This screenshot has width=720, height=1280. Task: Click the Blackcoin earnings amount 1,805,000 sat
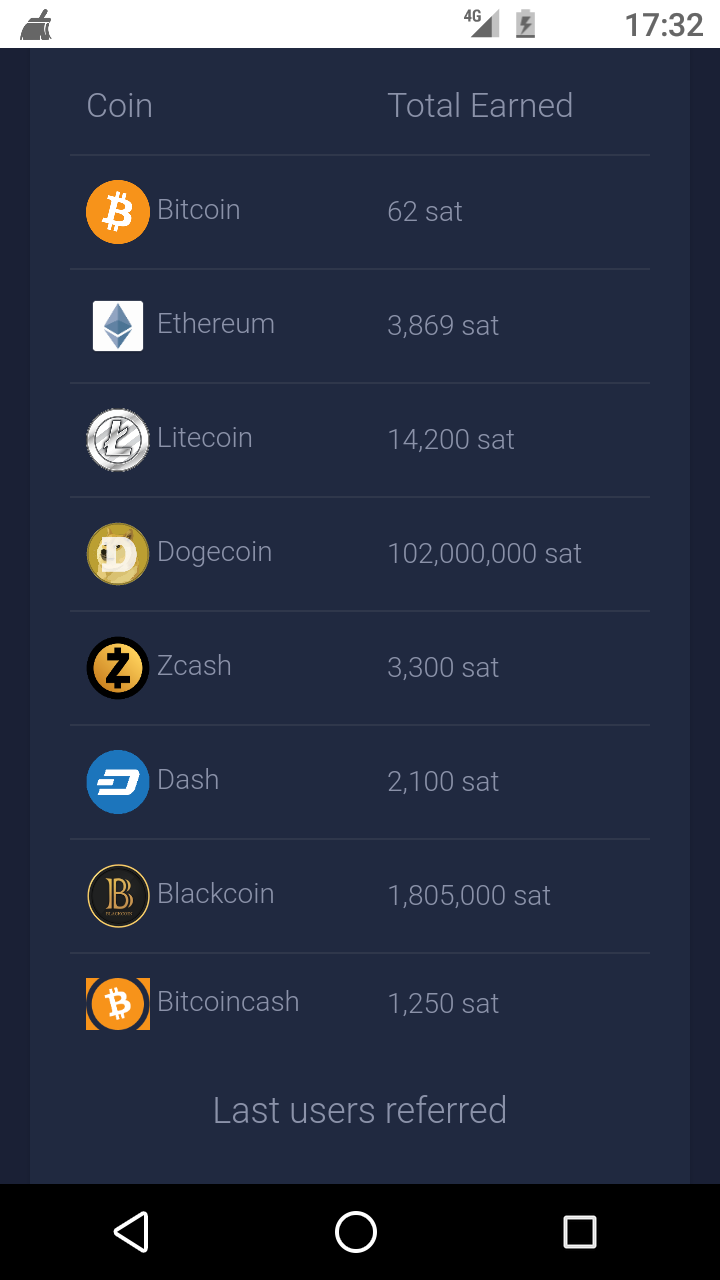469,895
